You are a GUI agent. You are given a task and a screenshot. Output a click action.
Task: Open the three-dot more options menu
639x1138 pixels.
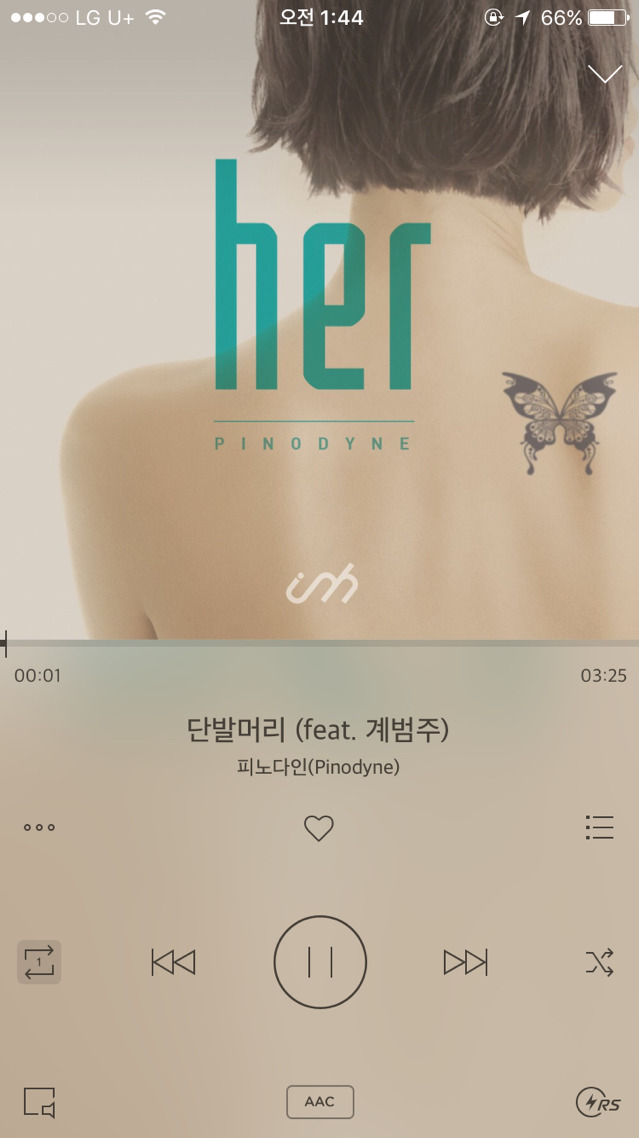coord(39,828)
